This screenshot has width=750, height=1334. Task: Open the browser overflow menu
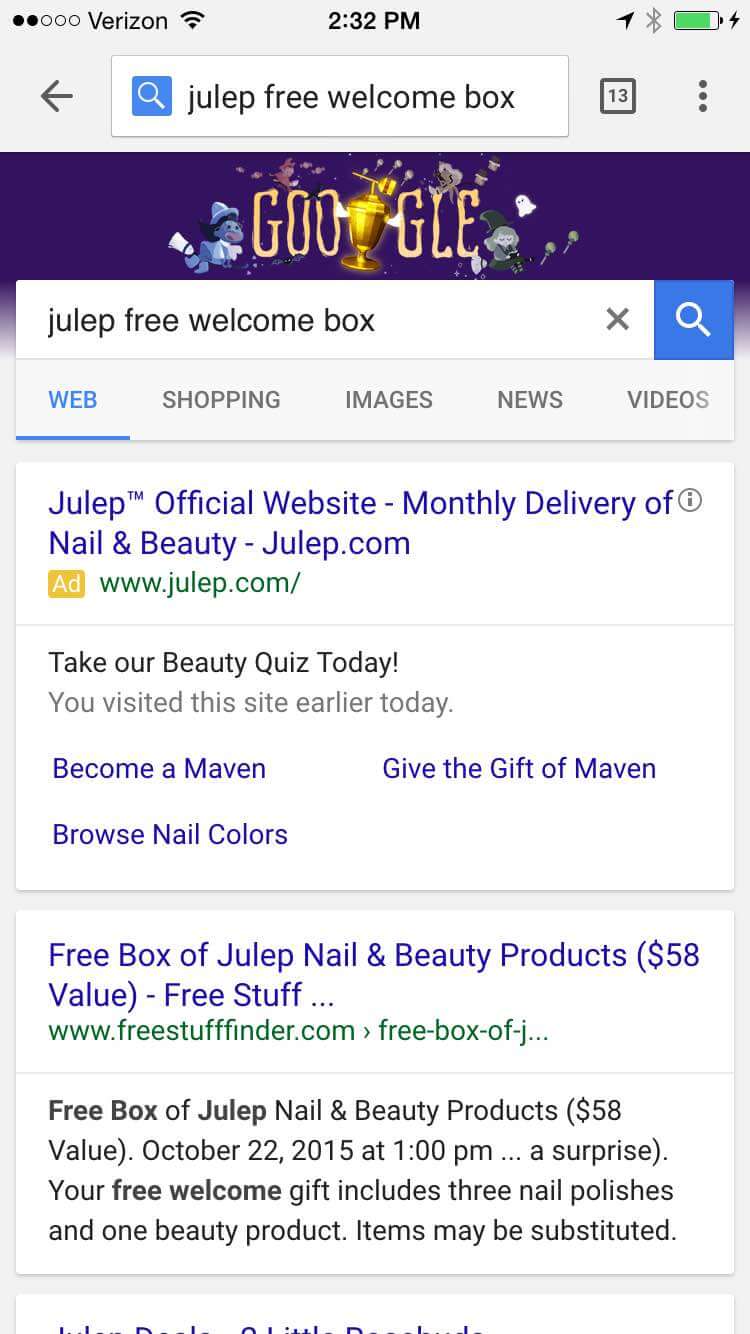(703, 96)
